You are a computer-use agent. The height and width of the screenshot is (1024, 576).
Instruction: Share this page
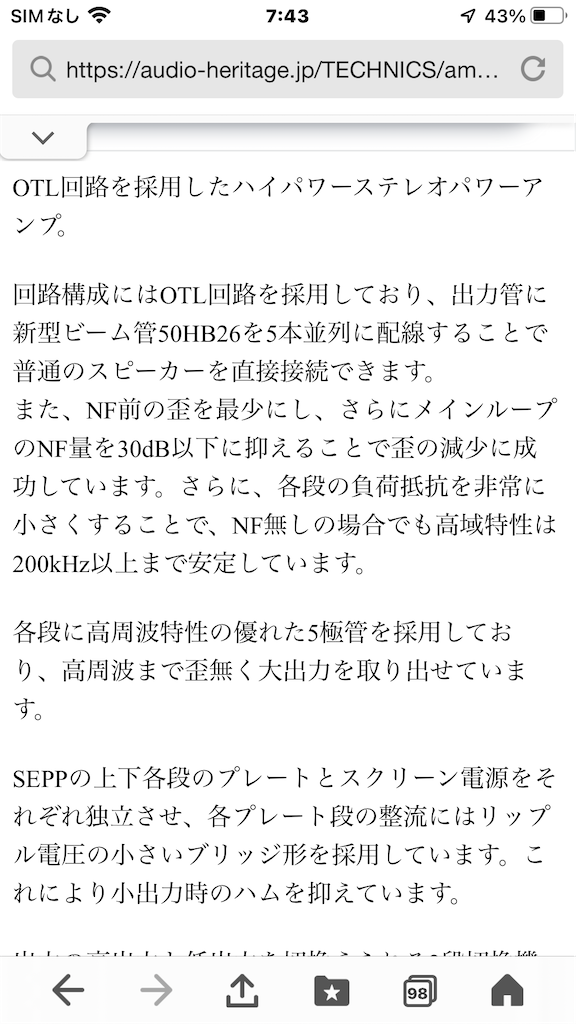(x=242, y=991)
